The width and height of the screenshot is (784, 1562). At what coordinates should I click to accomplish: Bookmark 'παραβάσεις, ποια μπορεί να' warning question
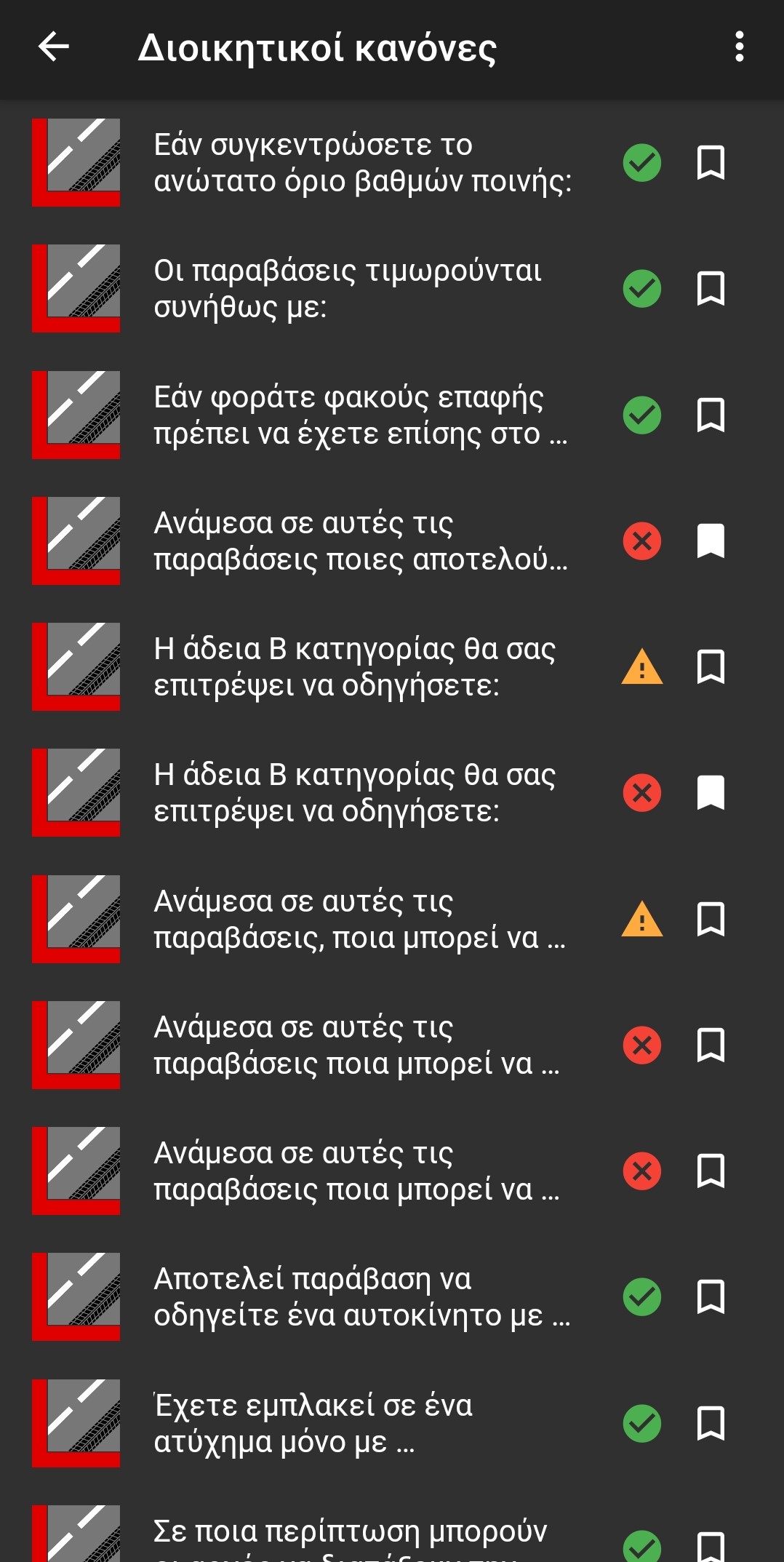click(x=711, y=919)
